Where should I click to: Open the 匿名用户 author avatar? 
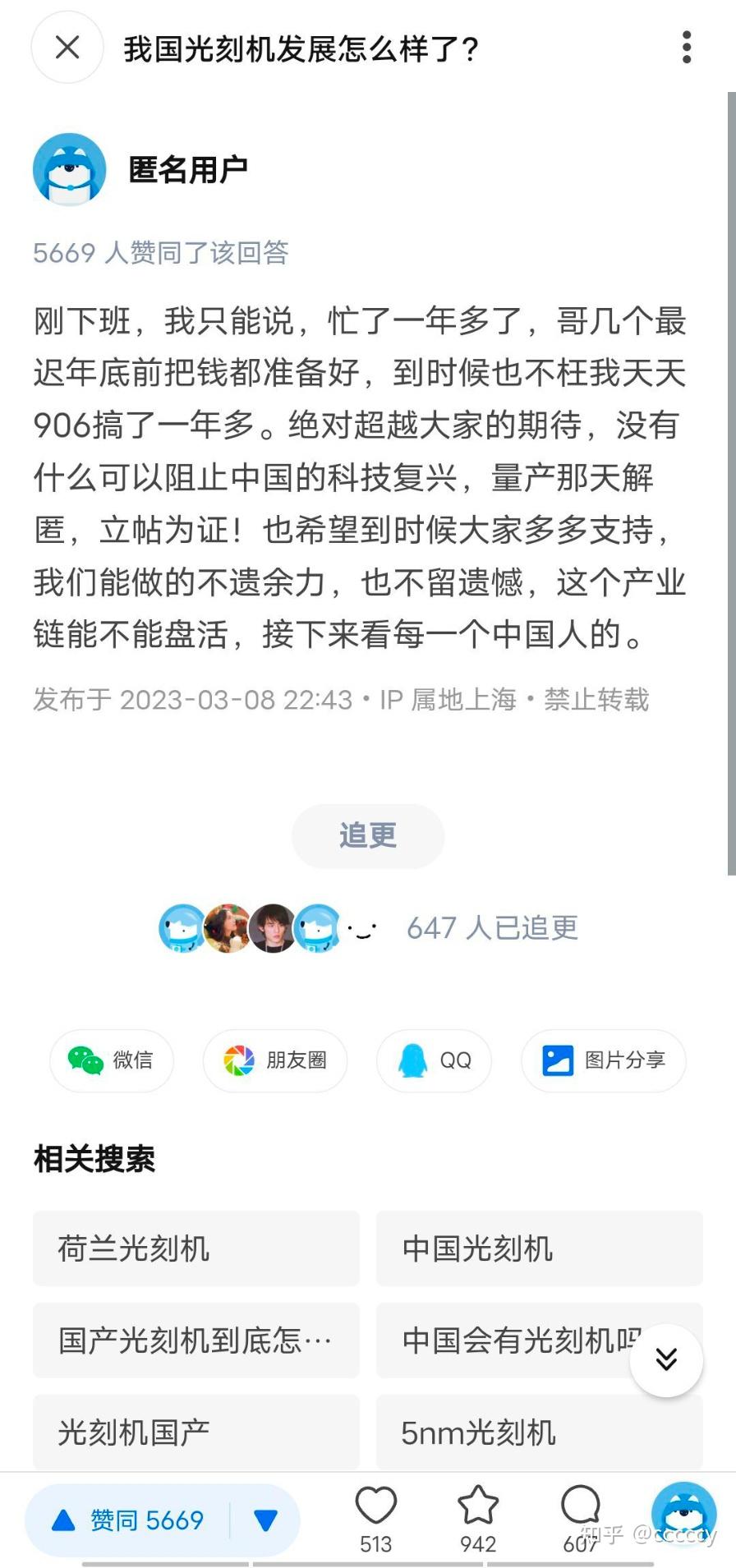pyautogui.click(x=69, y=169)
